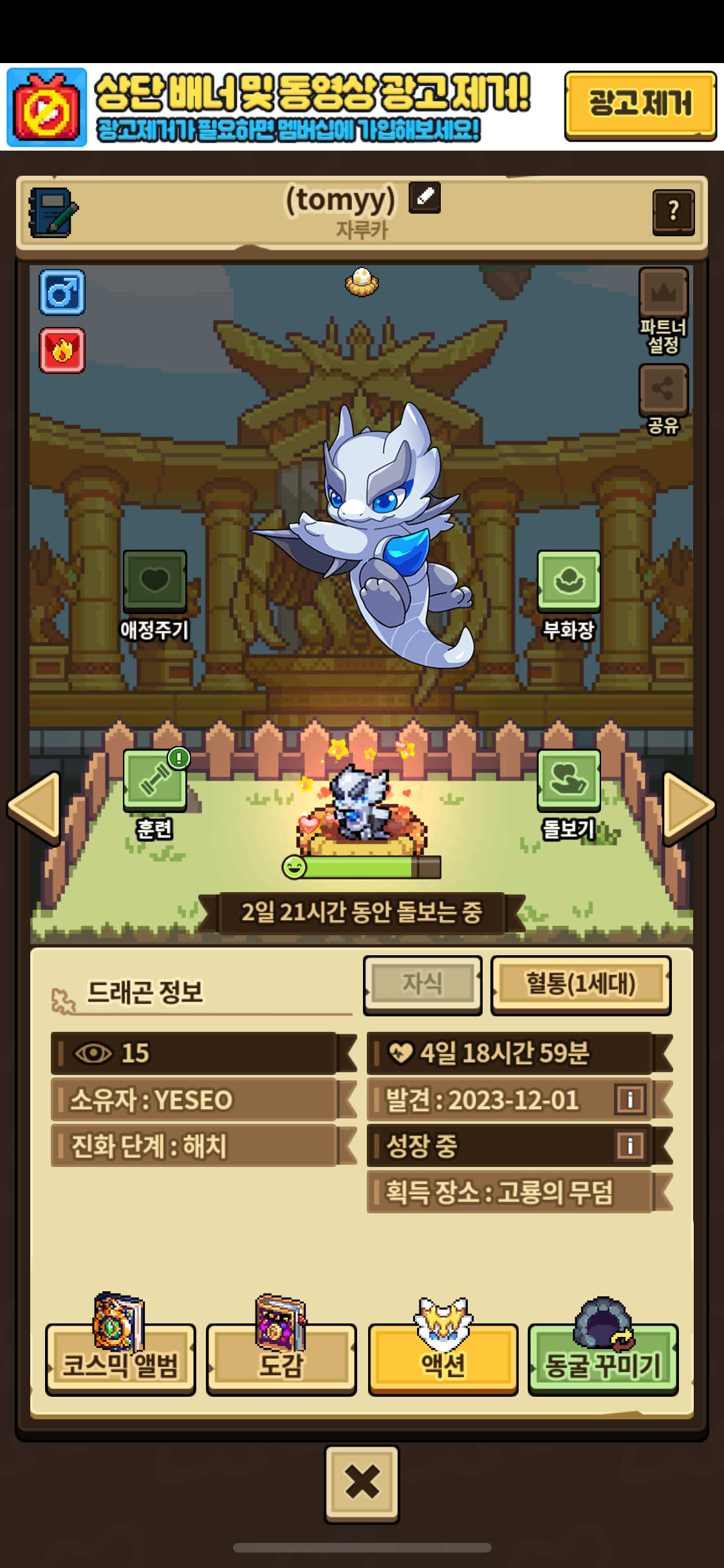Open the 도감 encyclopedia

(x=281, y=1359)
